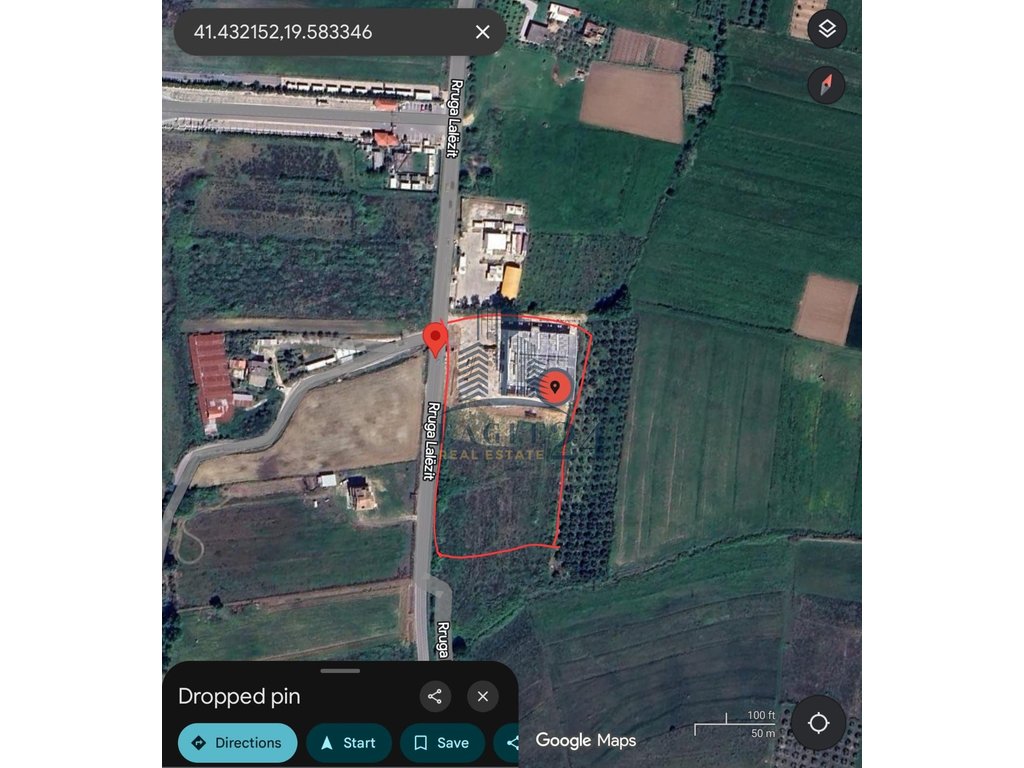Start navigation to the dropped pin
The image size is (1024, 768).
point(348,743)
